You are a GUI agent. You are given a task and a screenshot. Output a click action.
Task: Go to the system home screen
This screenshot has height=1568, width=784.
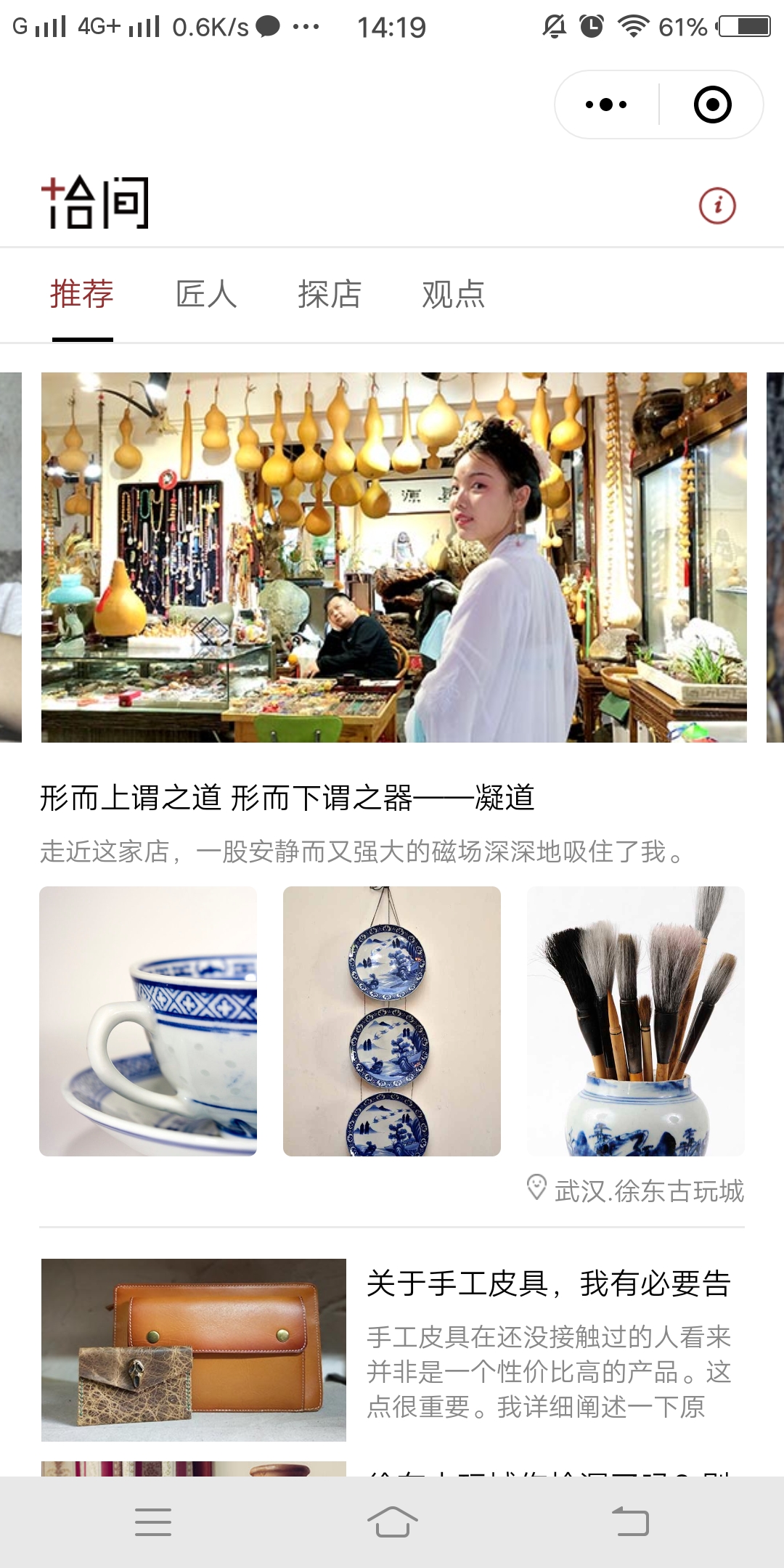pos(392,1522)
